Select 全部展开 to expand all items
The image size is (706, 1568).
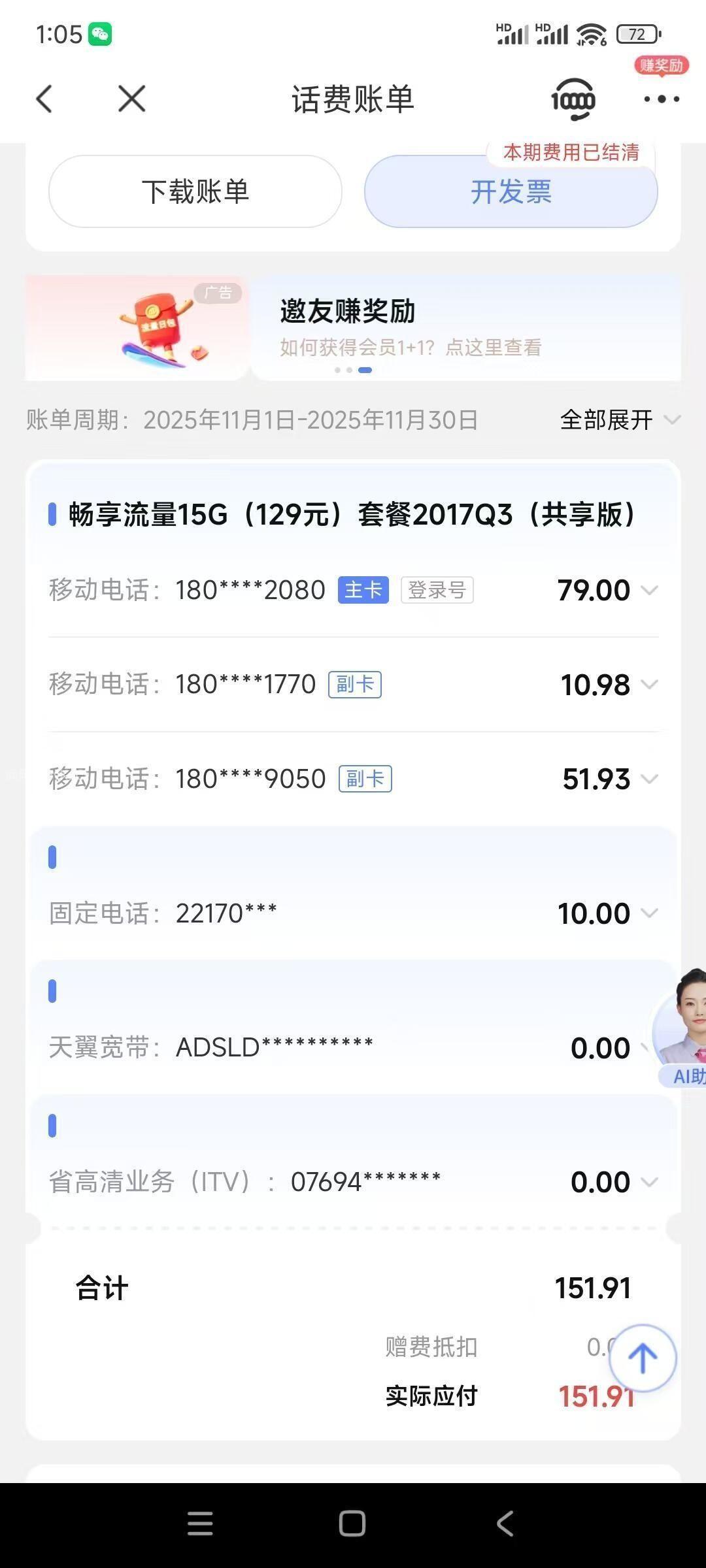[x=619, y=419]
